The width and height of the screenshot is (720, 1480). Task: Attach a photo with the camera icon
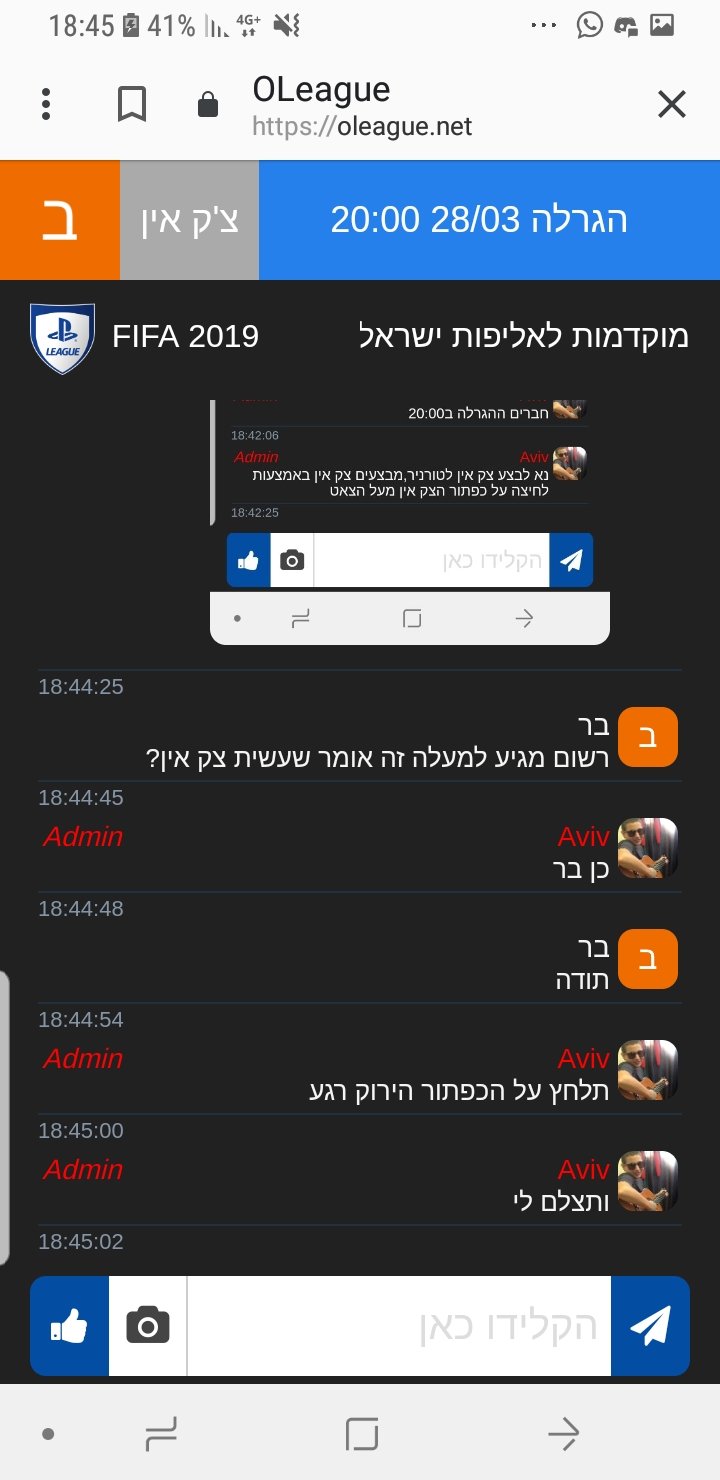[x=148, y=1326]
